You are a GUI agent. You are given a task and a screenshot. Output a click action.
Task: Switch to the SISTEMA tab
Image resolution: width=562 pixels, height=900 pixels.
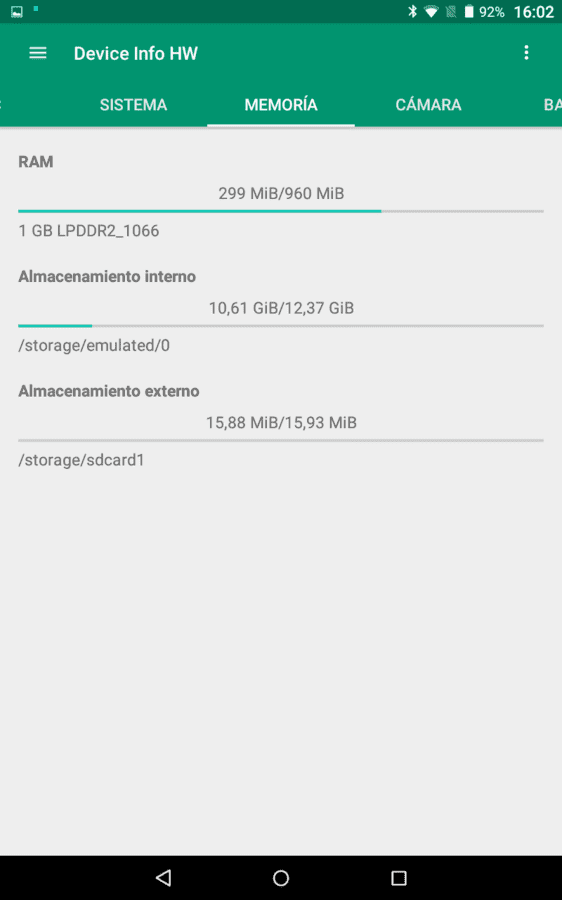(x=133, y=104)
